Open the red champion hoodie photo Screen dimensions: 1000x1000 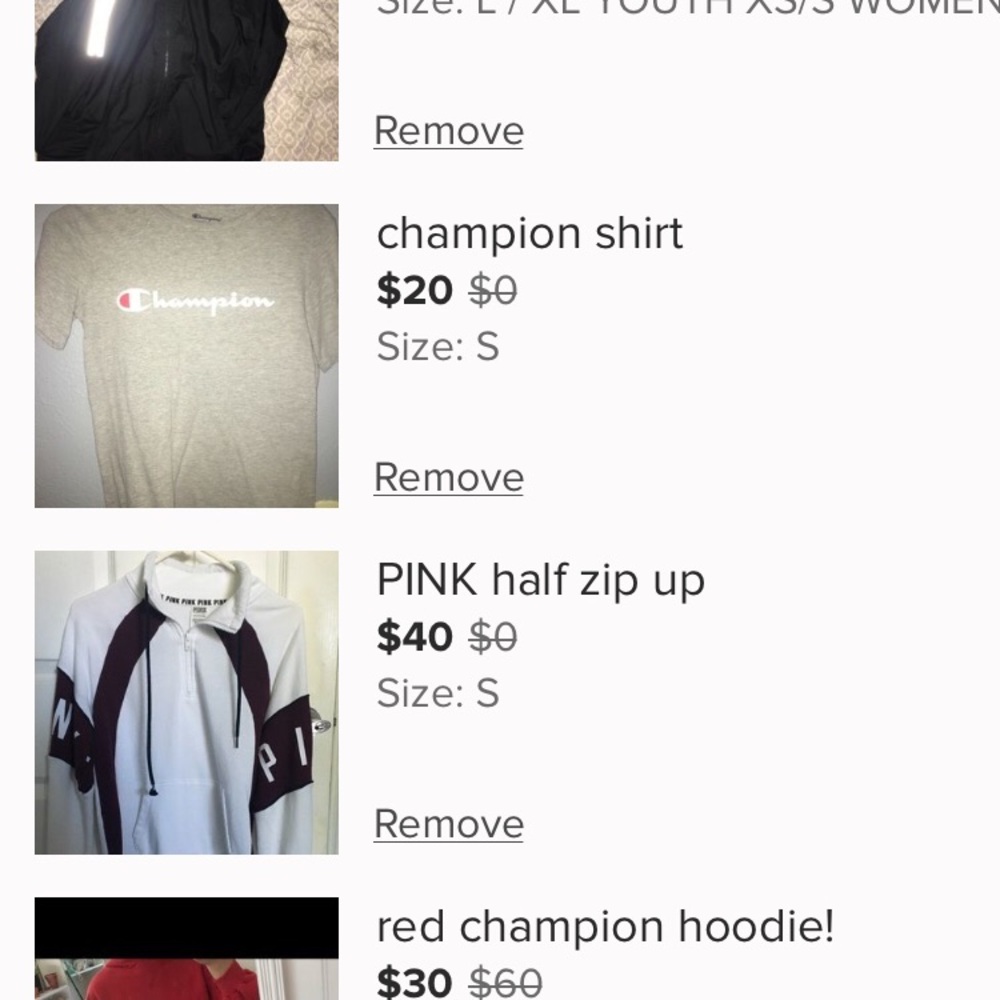[x=187, y=950]
